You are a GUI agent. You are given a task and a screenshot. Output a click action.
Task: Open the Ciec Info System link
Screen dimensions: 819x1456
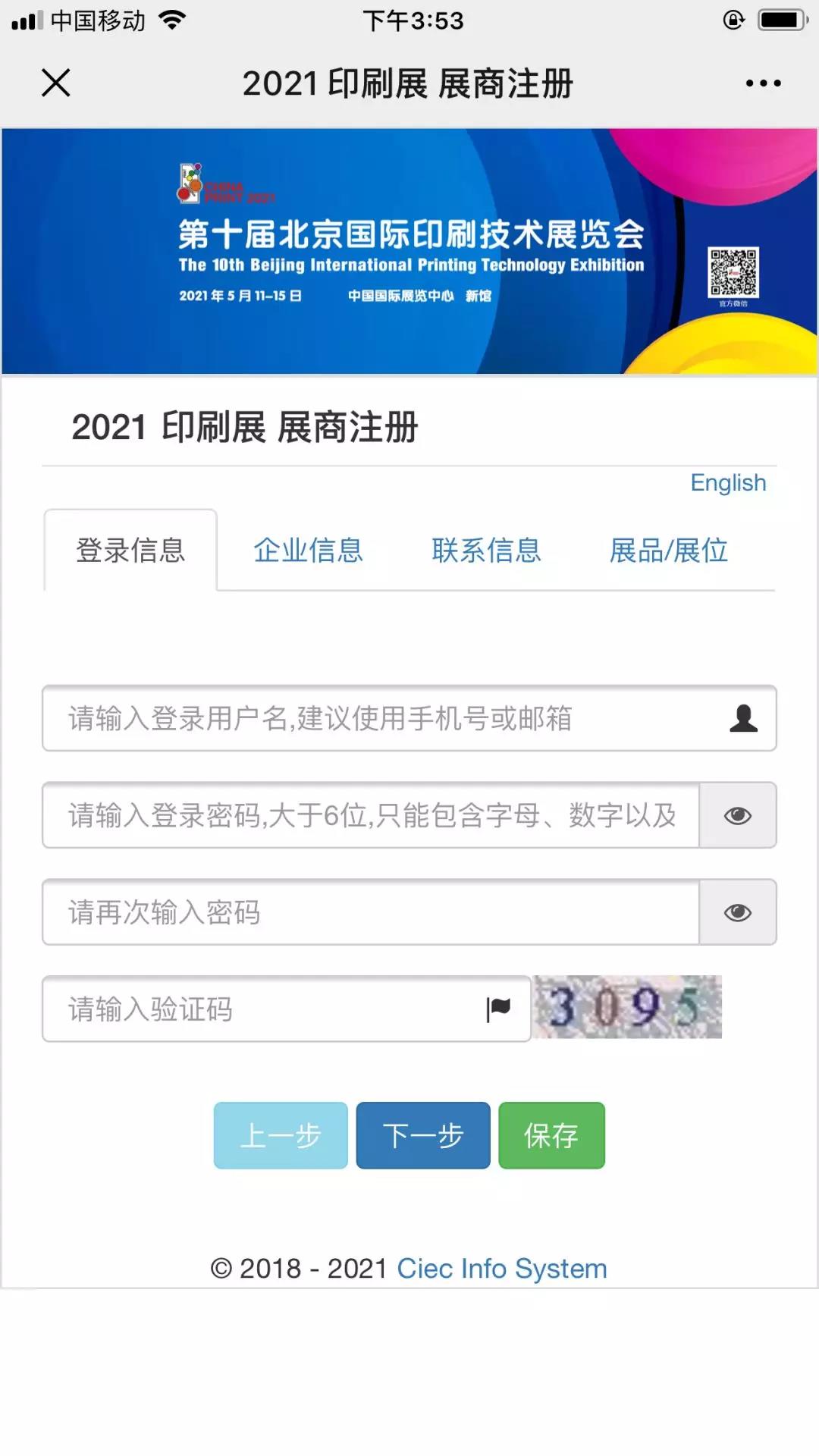pos(501,1269)
